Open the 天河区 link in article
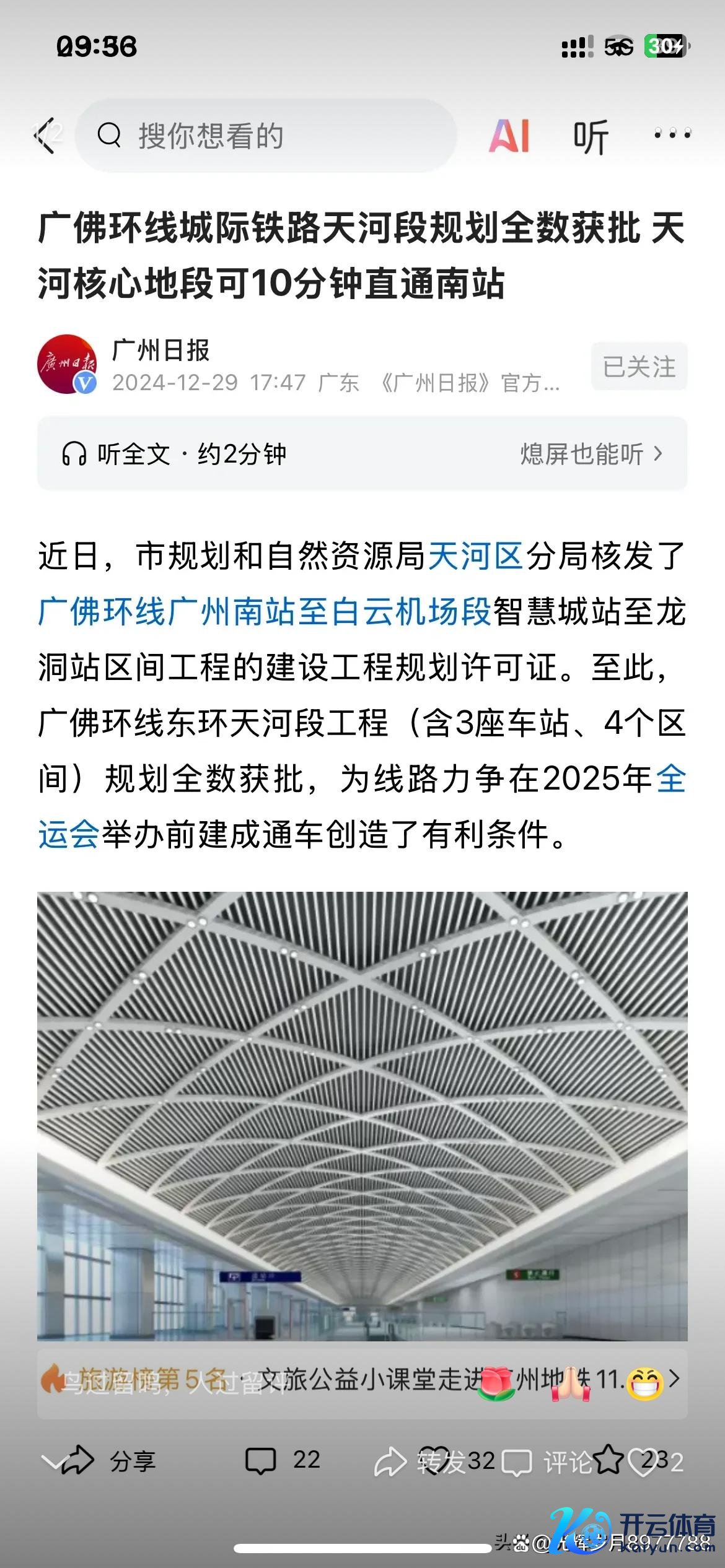The image size is (725, 1568). coord(475,555)
